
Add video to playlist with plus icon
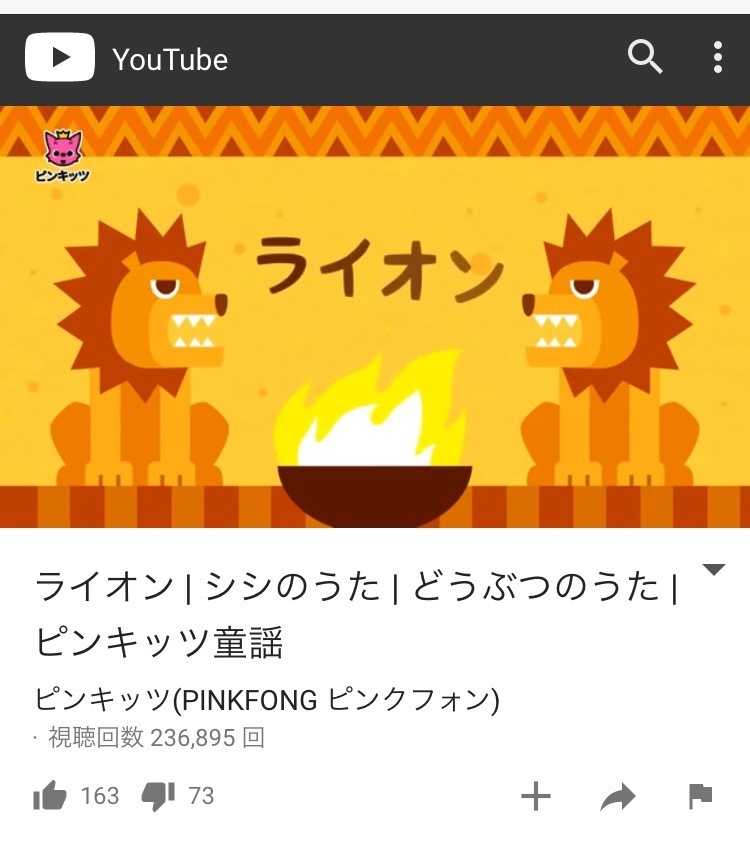[x=538, y=797]
